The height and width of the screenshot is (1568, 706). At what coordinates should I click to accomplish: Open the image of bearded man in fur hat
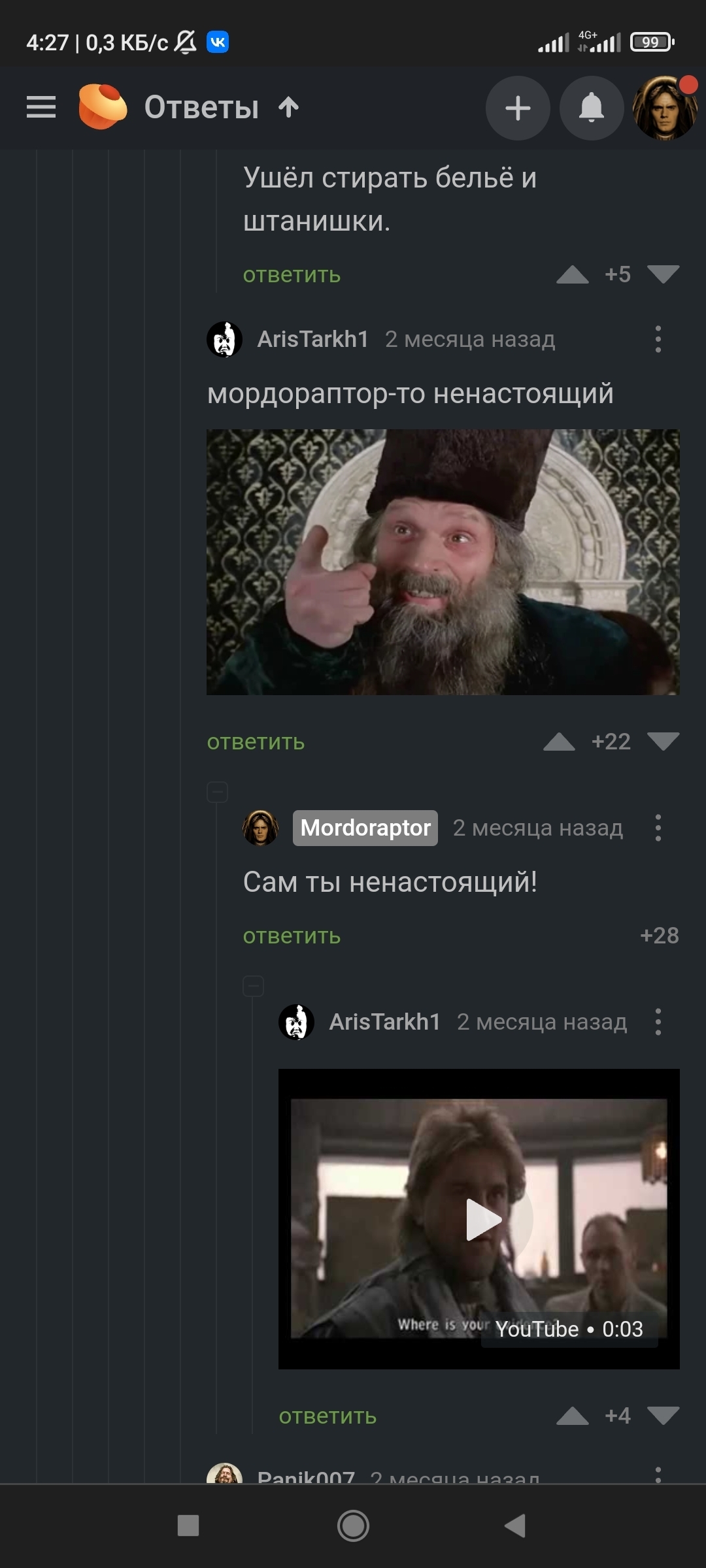pyautogui.click(x=443, y=562)
